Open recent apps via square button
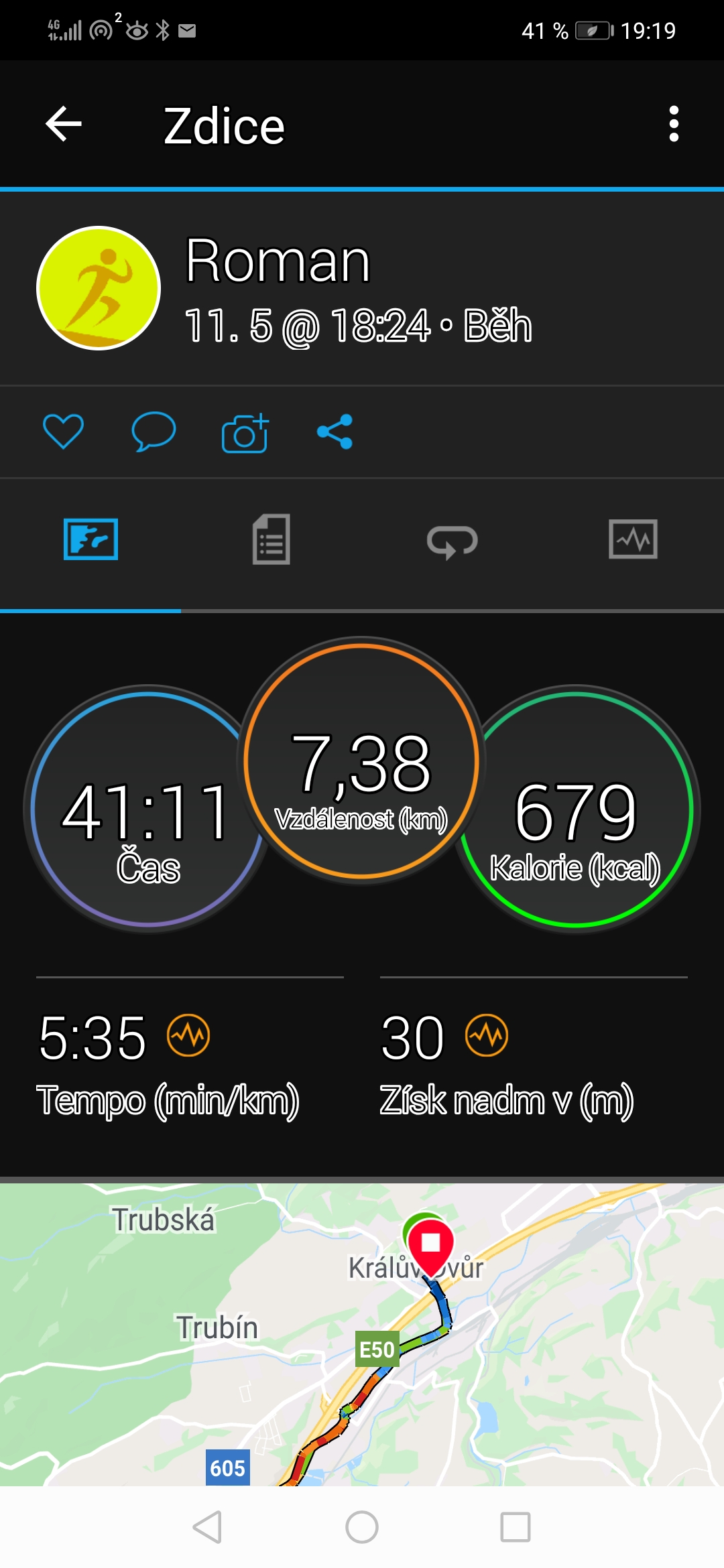This screenshot has width=724, height=1568. pos(516,1527)
